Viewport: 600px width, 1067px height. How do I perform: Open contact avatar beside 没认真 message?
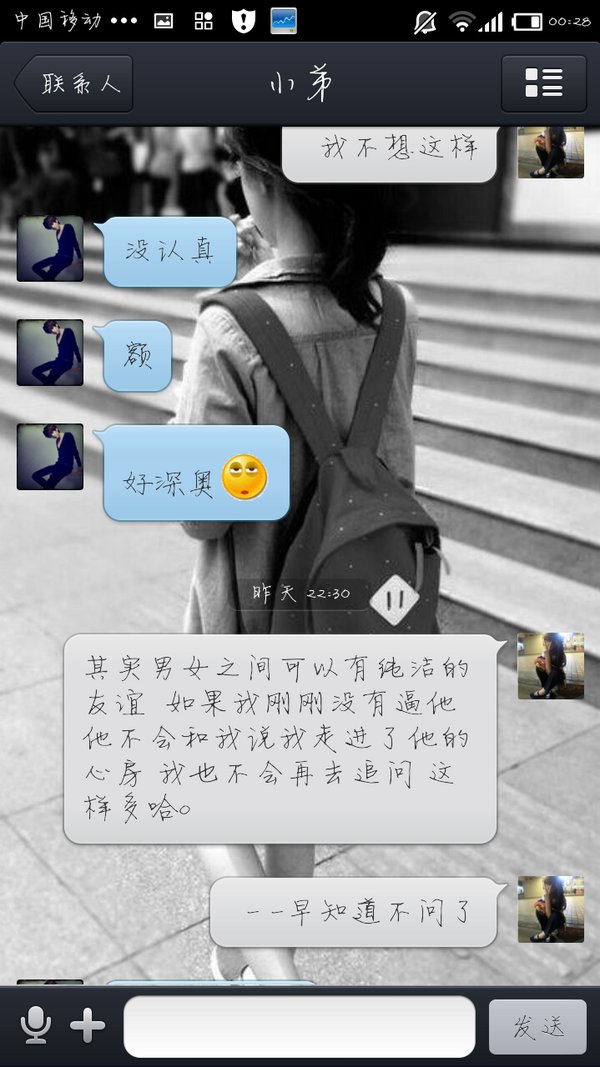pos(50,249)
